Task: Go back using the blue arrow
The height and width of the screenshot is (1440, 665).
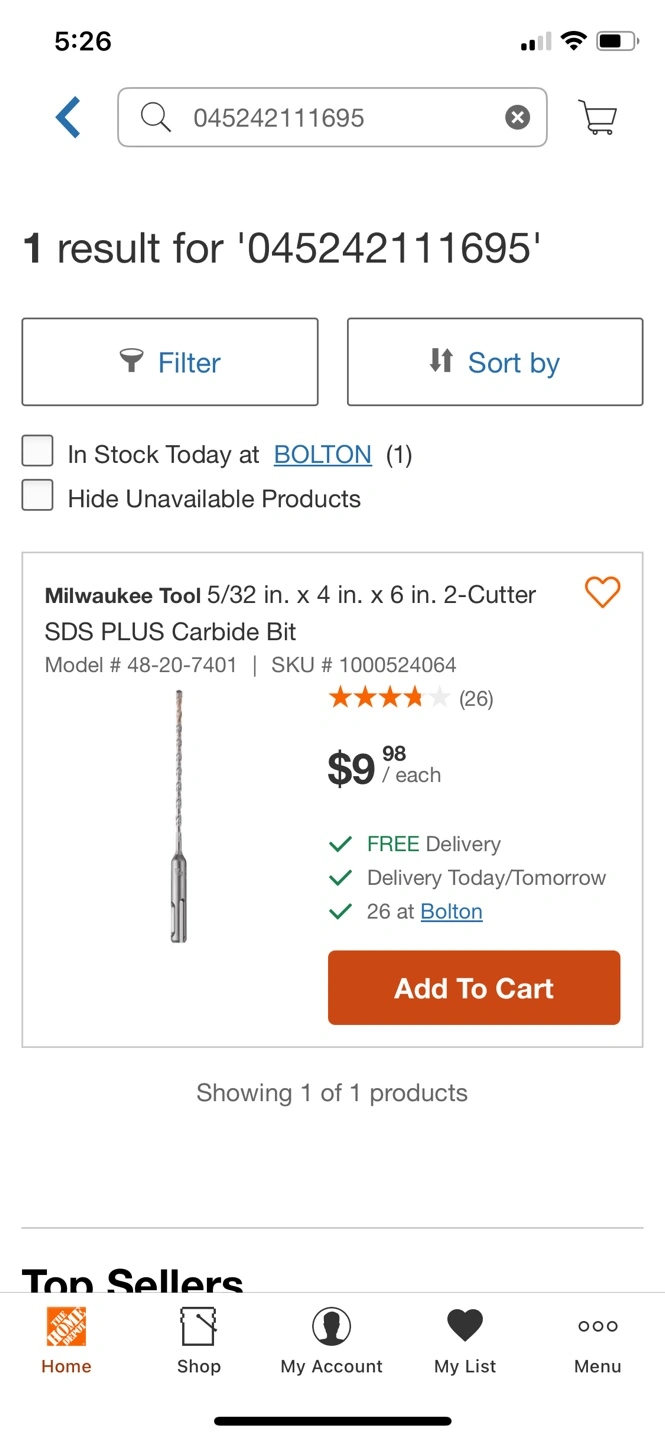Action: (x=68, y=118)
